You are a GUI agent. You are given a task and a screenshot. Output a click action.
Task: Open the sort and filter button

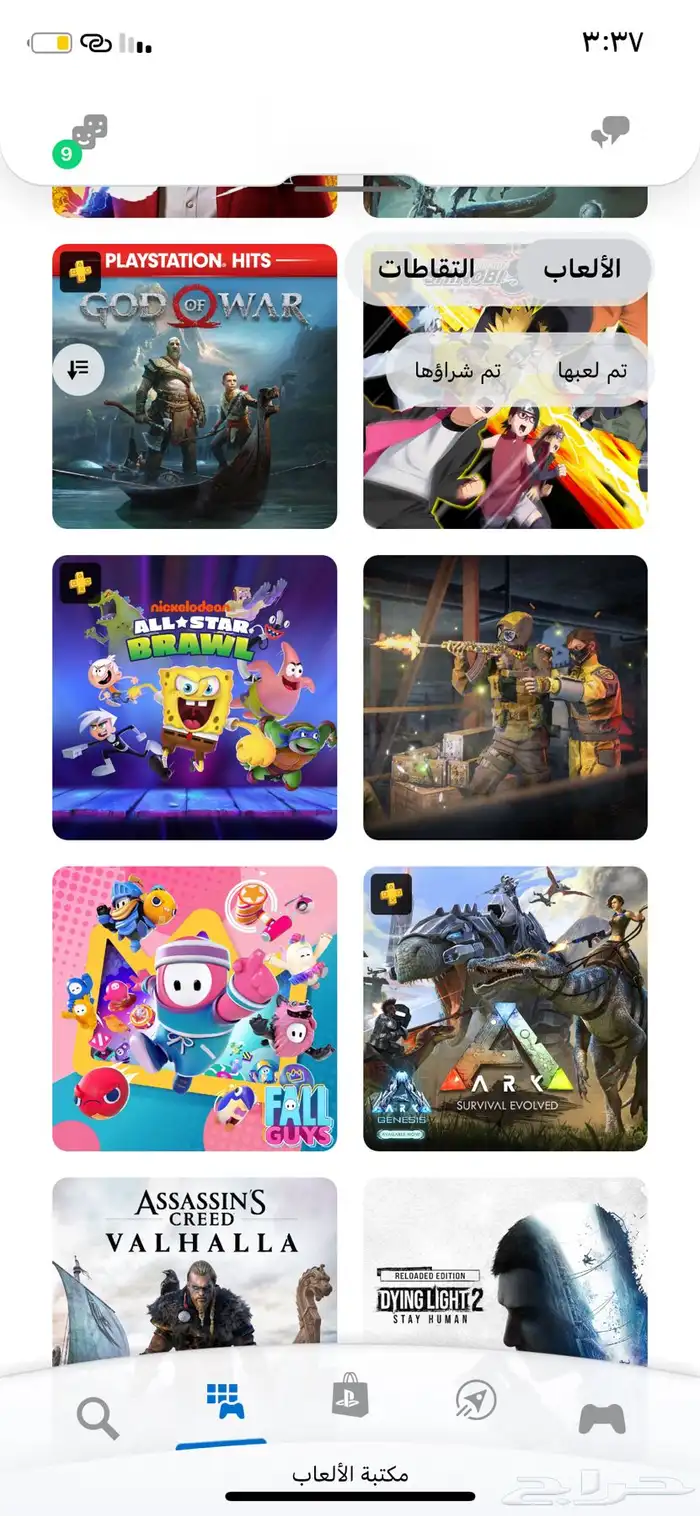pos(78,369)
